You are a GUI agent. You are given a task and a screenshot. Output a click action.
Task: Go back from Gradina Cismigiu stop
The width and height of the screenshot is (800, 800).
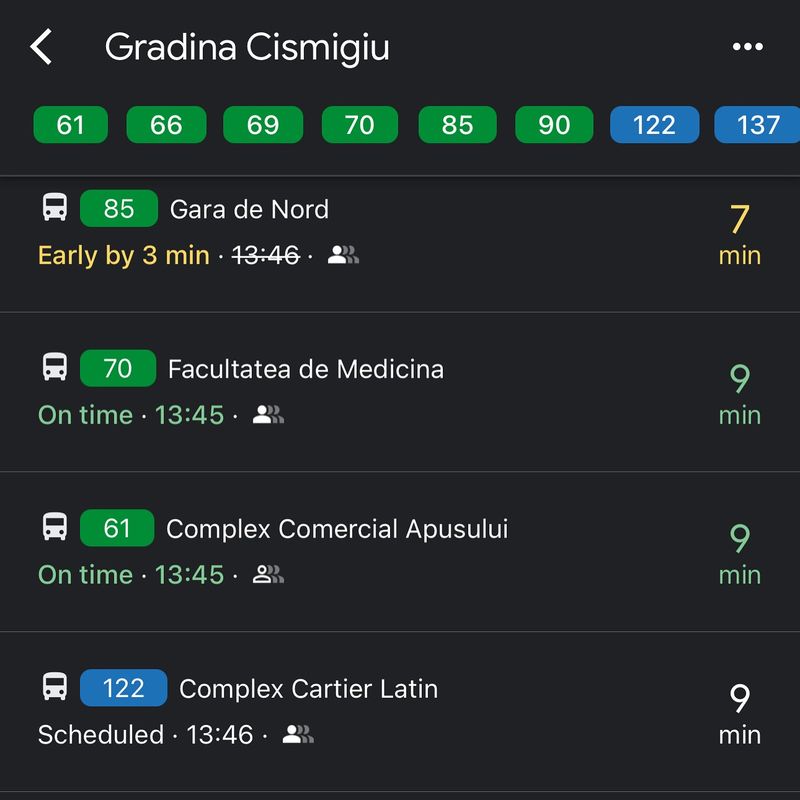tap(41, 47)
